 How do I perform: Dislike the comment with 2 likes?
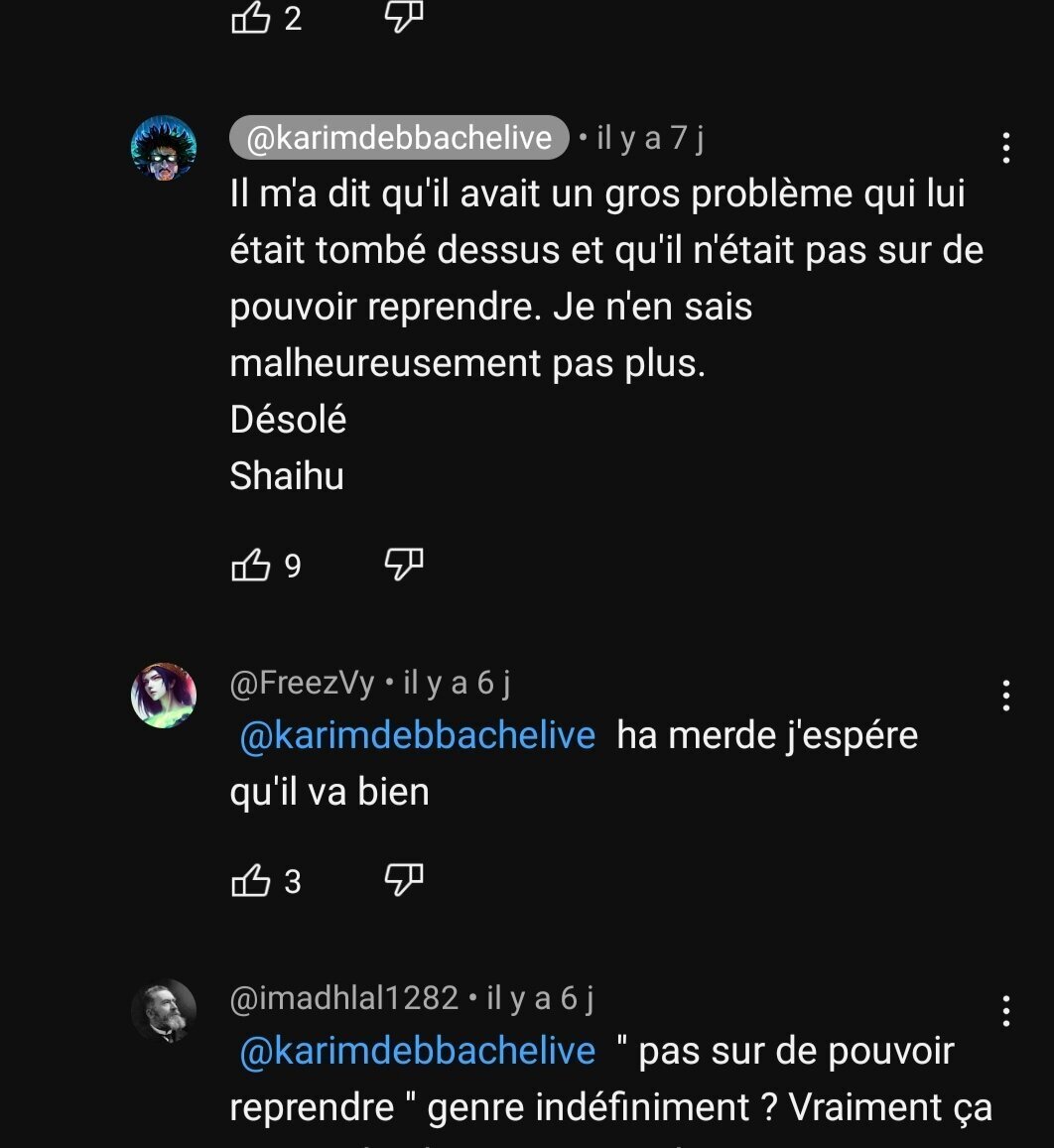pos(404,16)
